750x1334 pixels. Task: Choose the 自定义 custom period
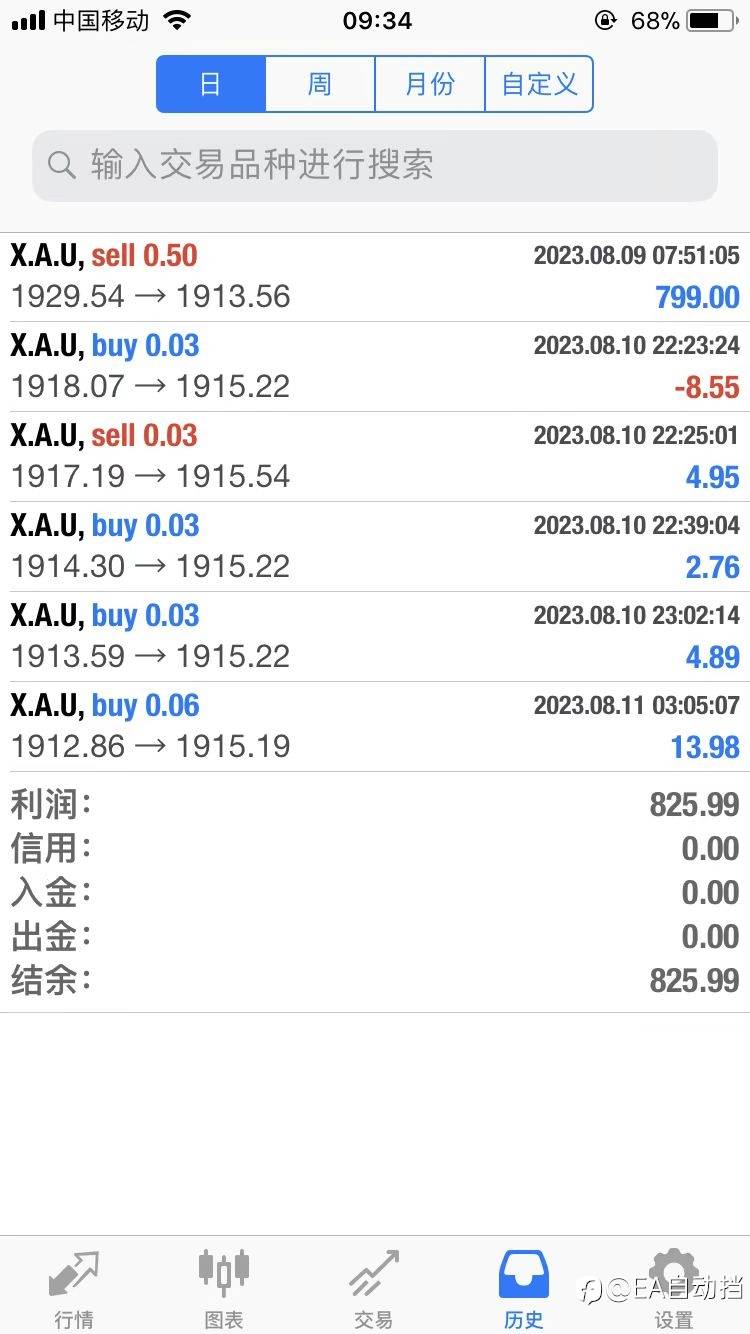point(539,84)
